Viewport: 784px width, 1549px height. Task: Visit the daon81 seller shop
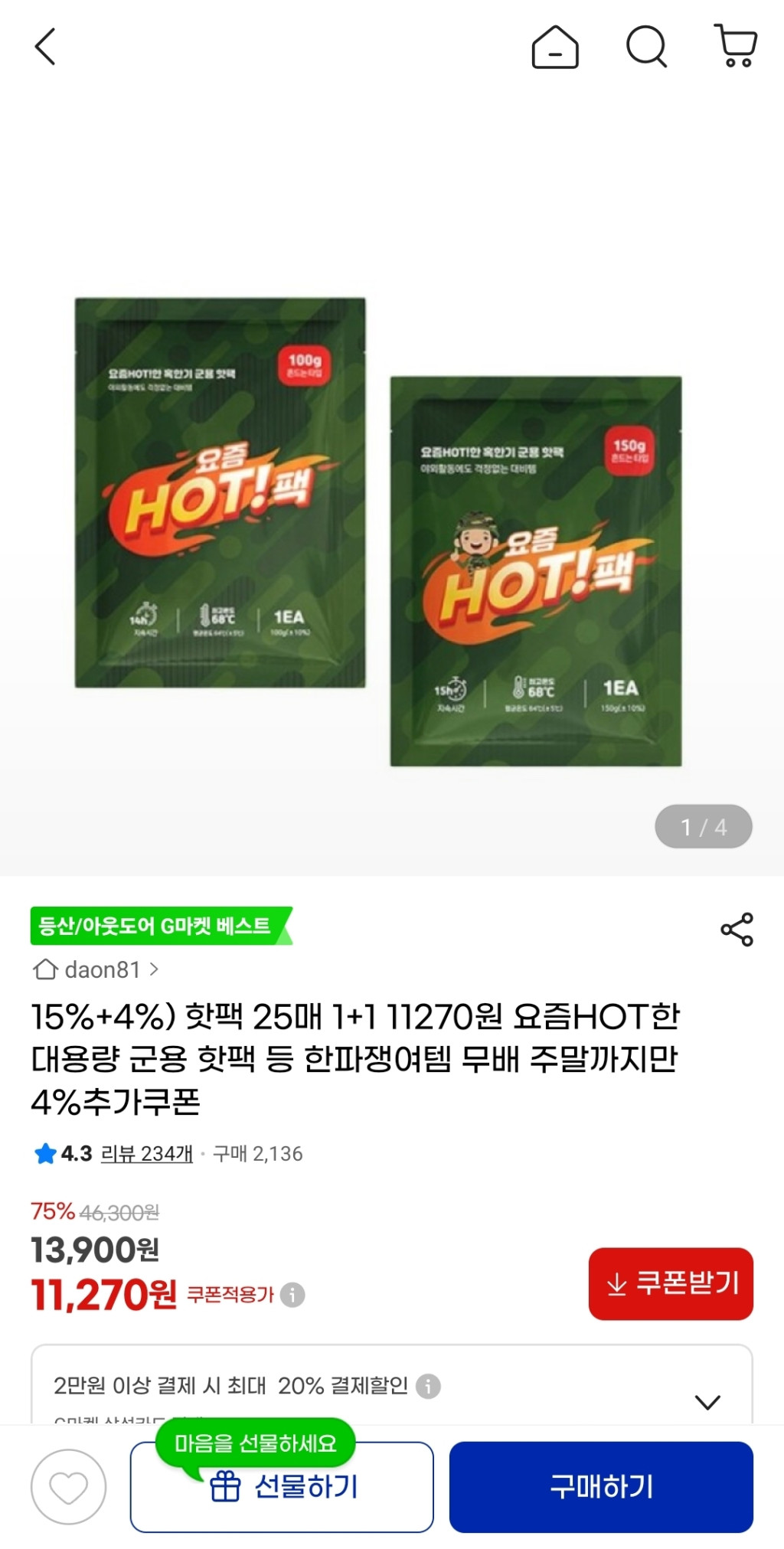tap(97, 970)
